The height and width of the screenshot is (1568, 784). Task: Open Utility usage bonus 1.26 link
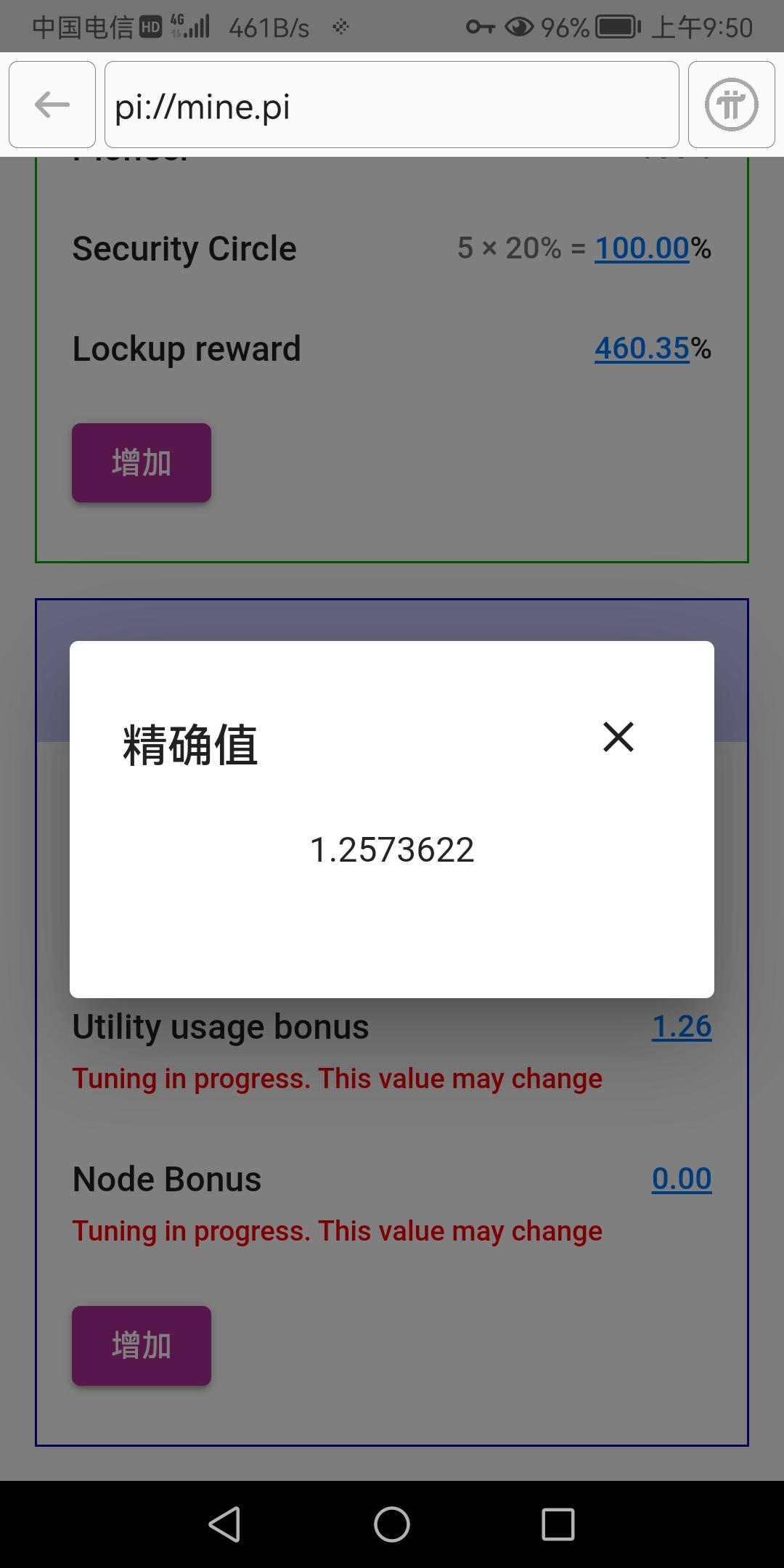(x=682, y=1026)
